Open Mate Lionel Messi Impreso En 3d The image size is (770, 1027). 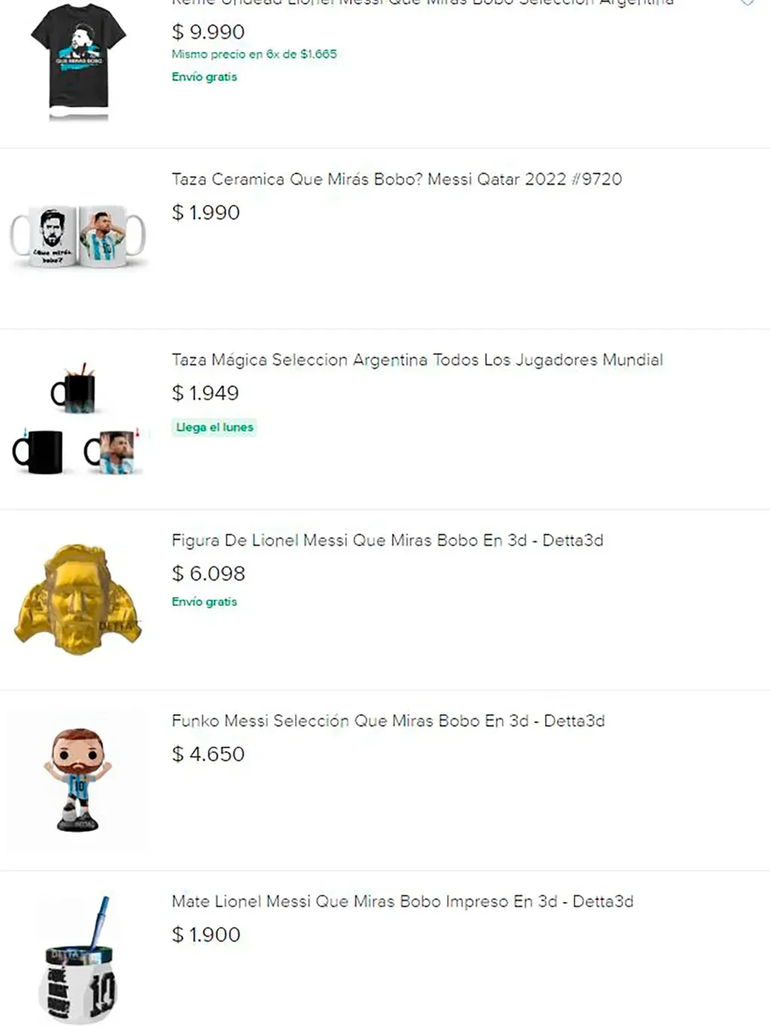[402, 902]
